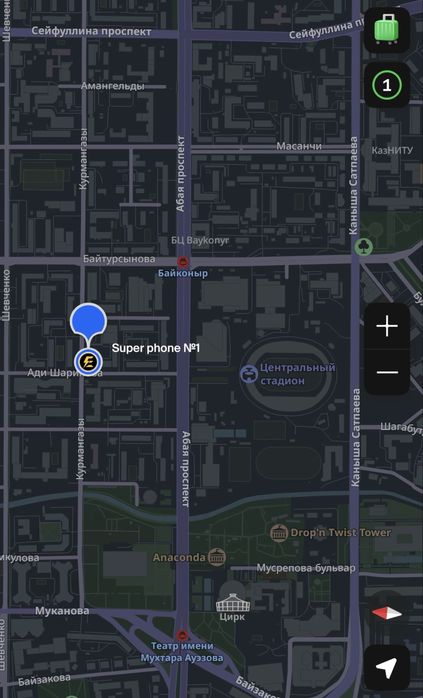Open the Anaconda place marker
Image resolution: width=423 pixels, height=698 pixels.
(217, 557)
